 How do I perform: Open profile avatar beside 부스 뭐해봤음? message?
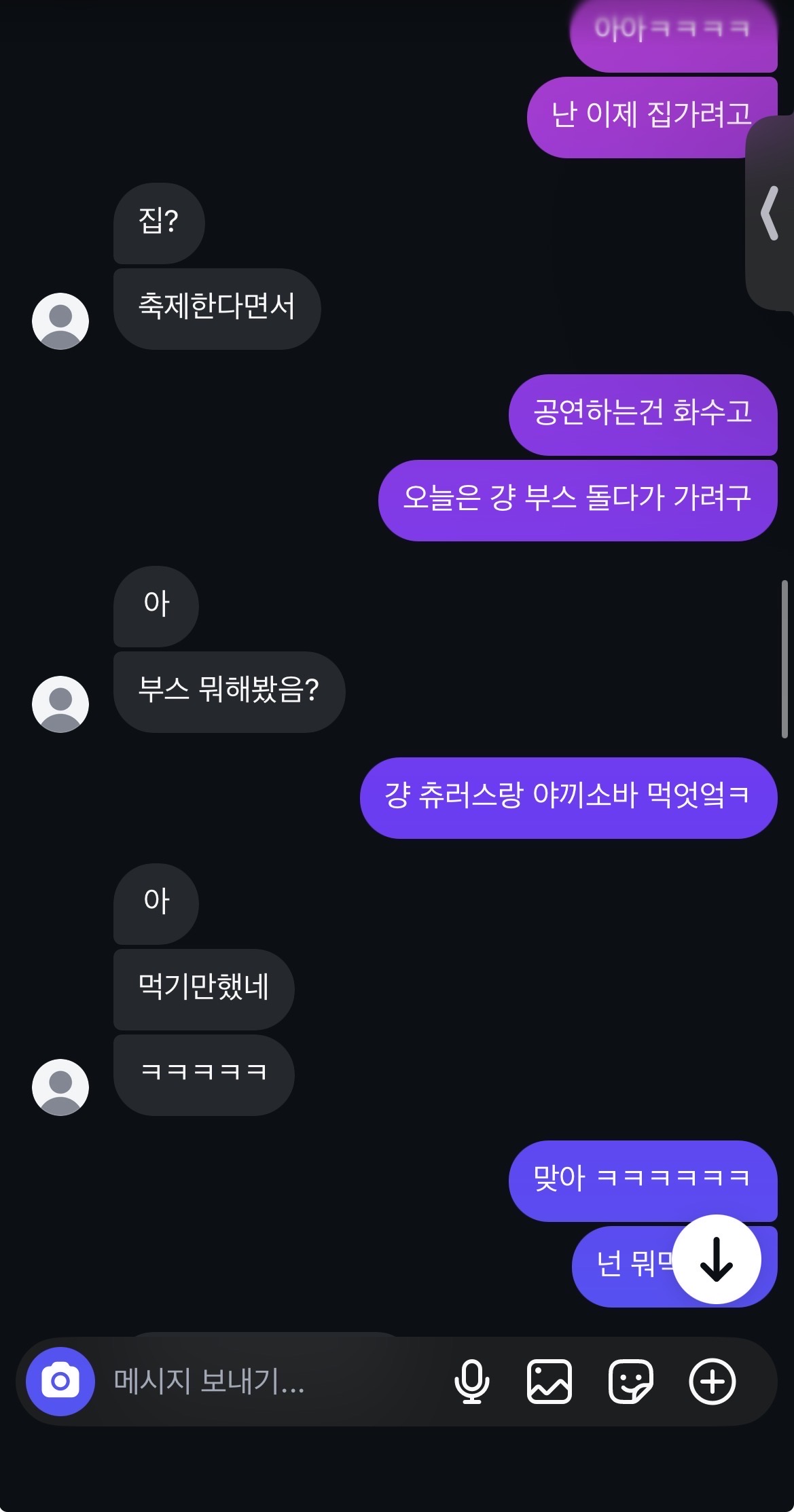(60, 704)
